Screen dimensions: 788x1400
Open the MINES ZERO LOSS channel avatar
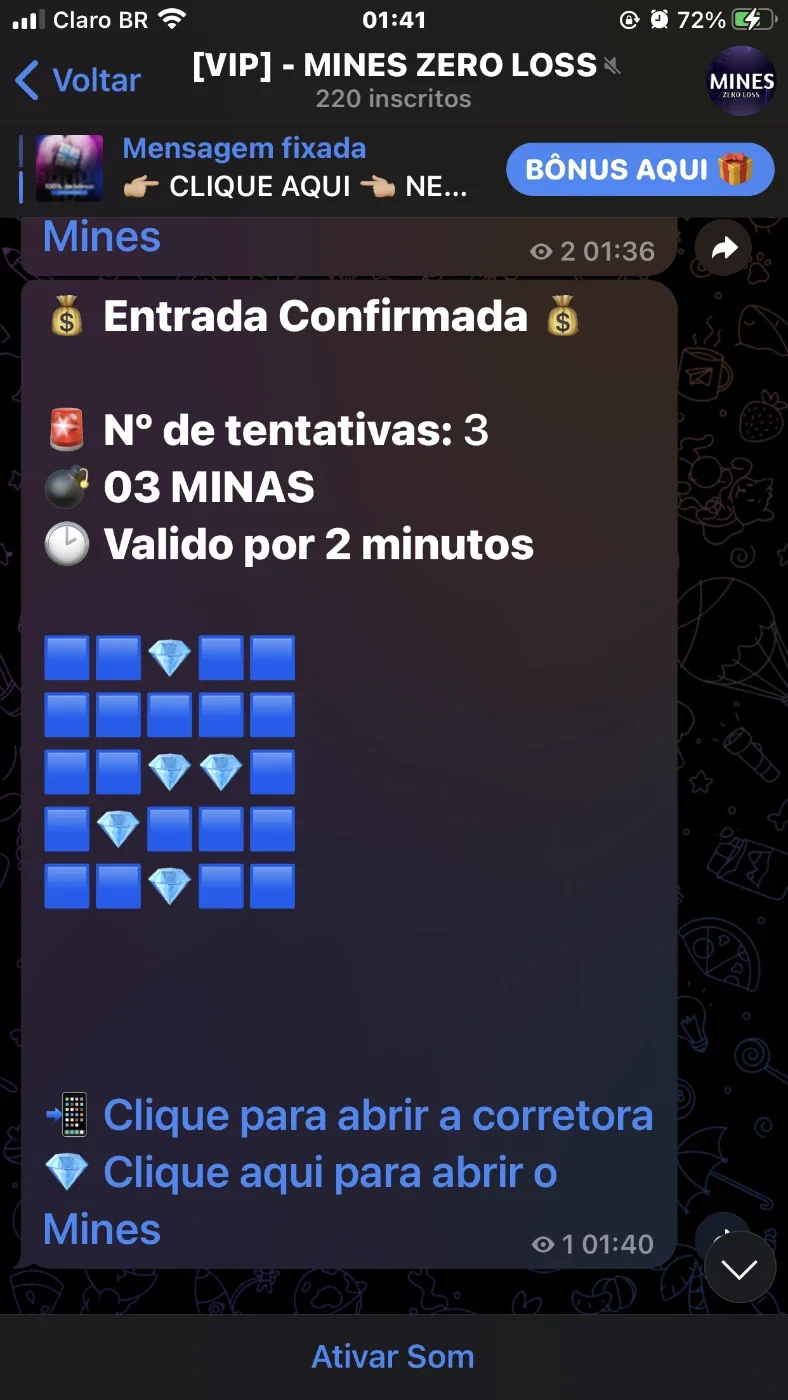(x=741, y=81)
